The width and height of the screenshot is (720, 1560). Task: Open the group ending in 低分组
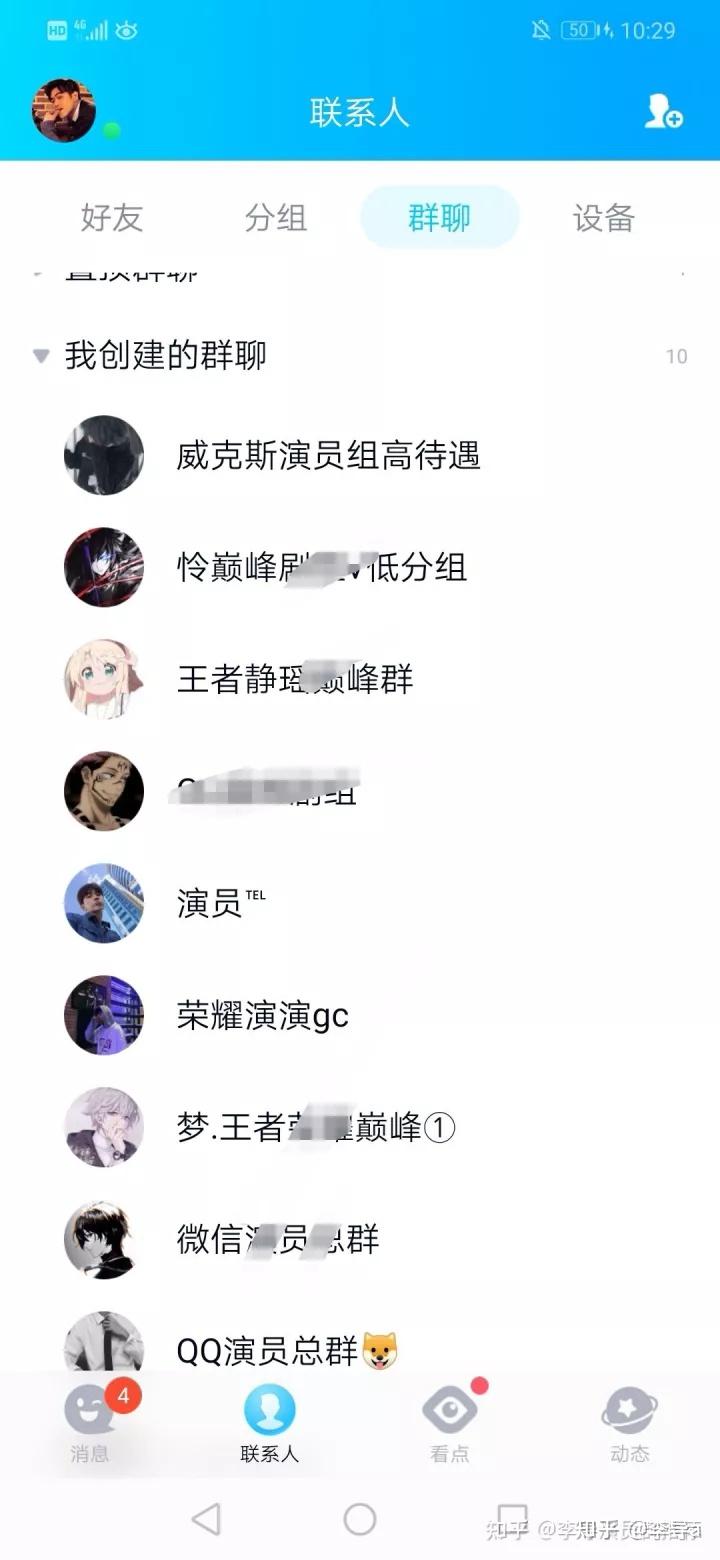[x=320, y=568]
